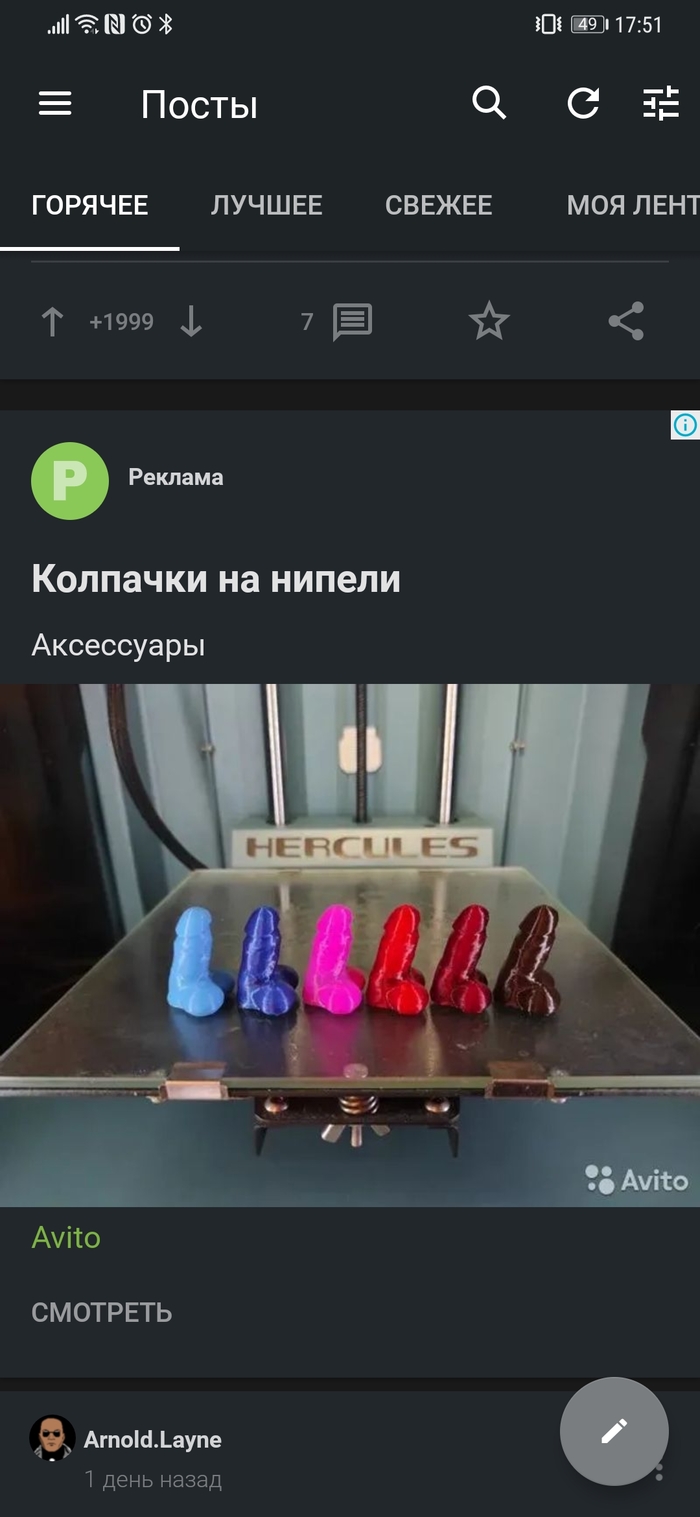Share the post rated +1999
The height and width of the screenshot is (1517, 700).
click(x=626, y=322)
